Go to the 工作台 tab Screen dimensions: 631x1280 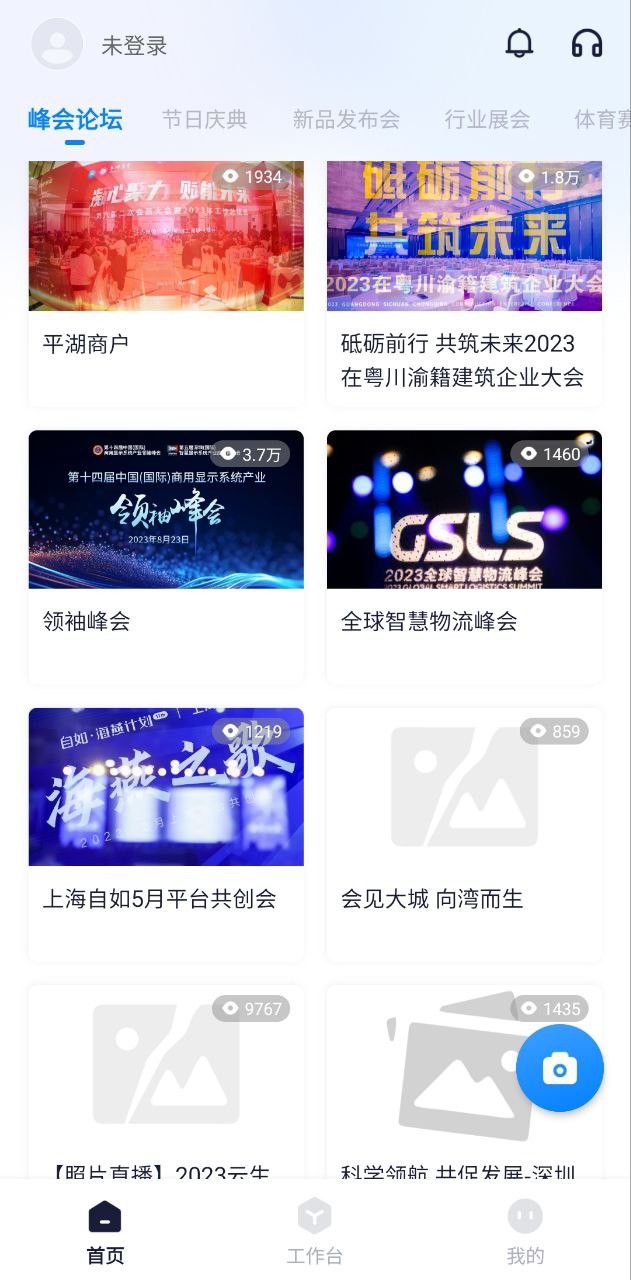click(315, 1231)
